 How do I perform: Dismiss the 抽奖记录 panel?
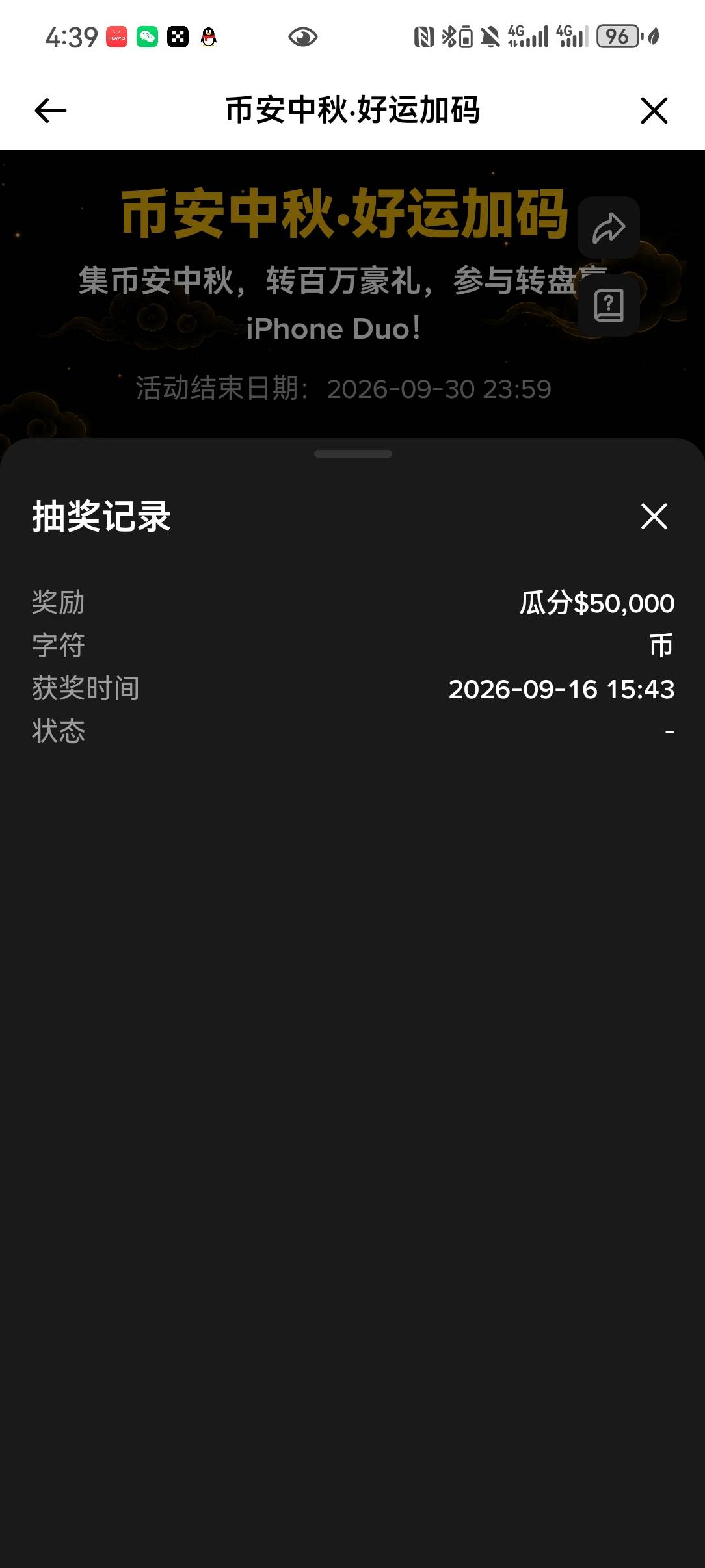(x=654, y=516)
